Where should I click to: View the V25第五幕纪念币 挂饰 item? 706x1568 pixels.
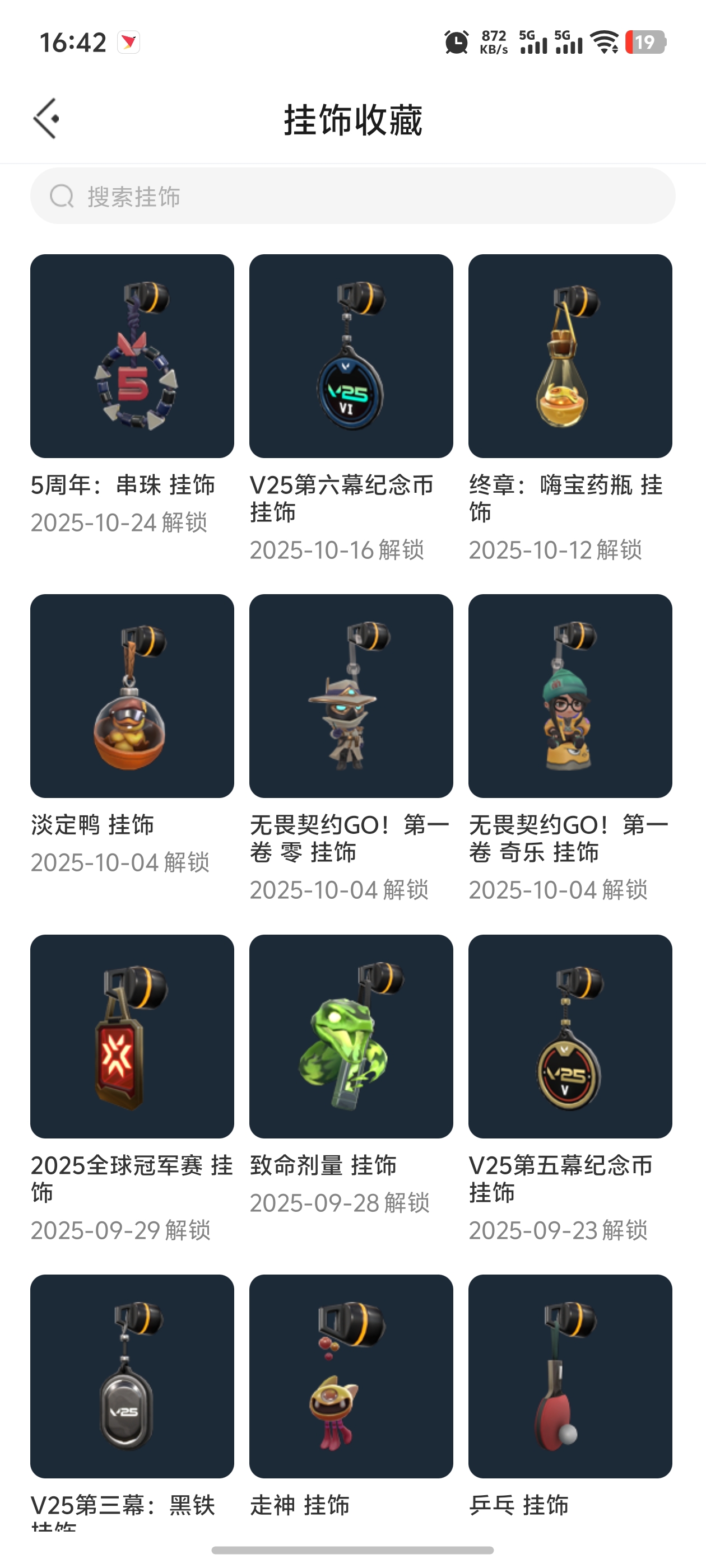click(x=570, y=1036)
